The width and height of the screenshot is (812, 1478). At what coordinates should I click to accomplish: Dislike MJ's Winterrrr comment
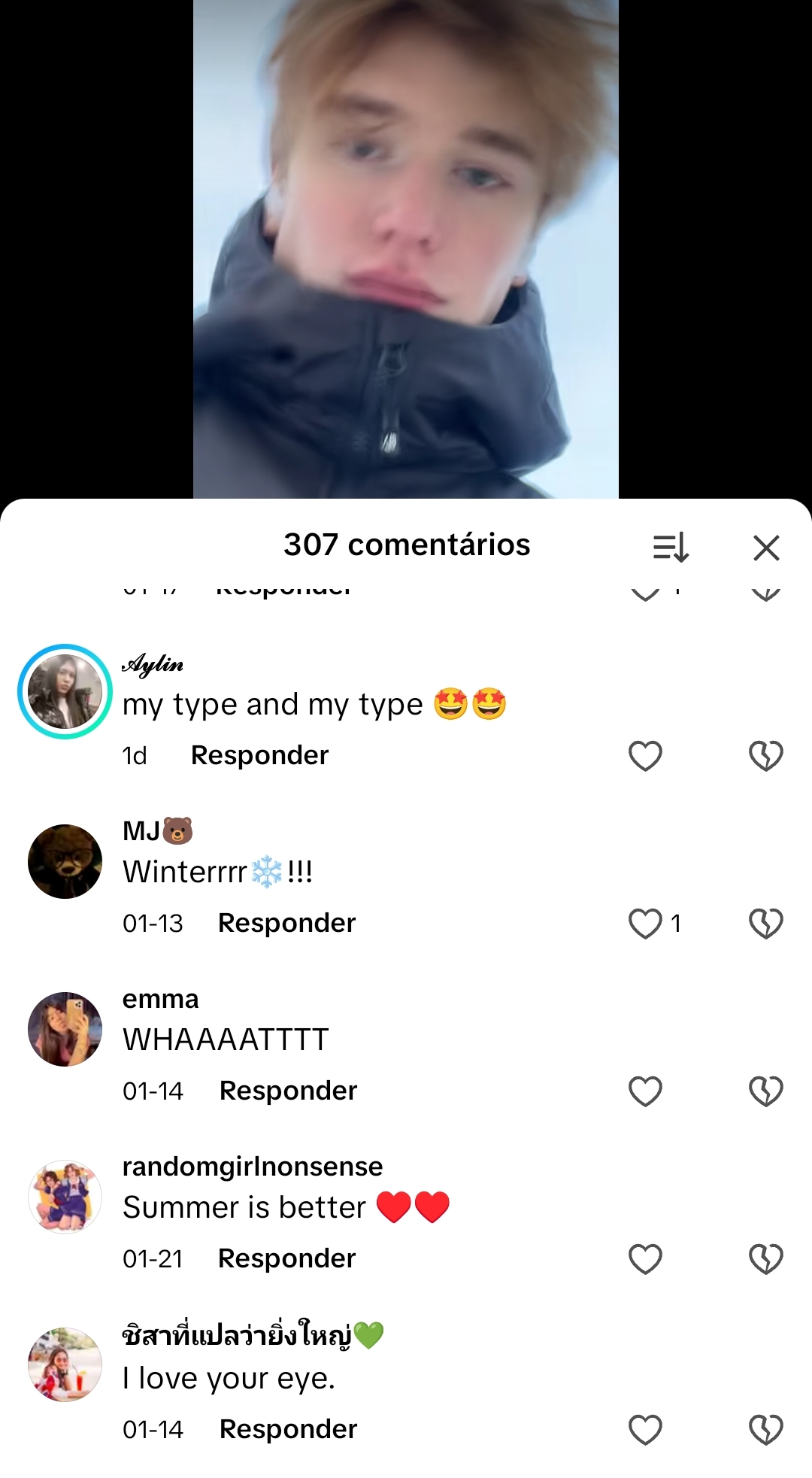pos(765,924)
